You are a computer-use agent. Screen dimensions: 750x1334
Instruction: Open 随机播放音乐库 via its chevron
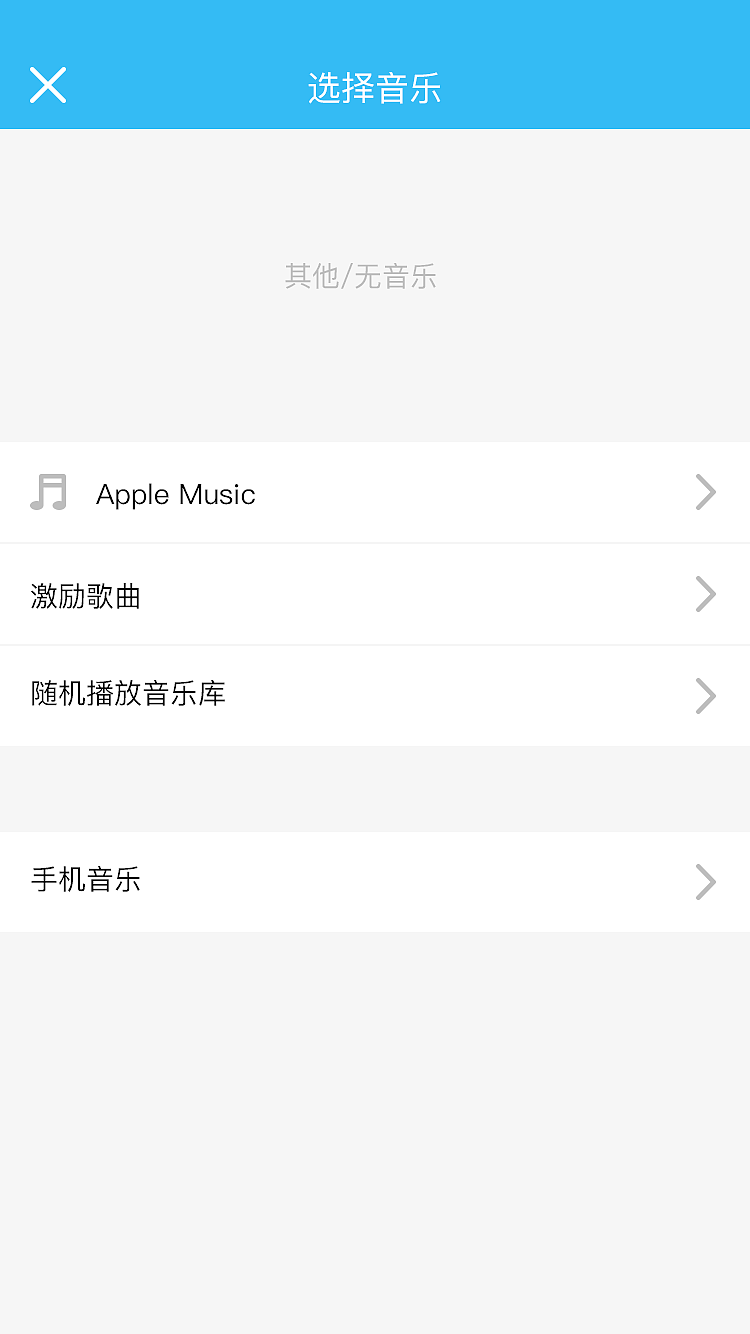[x=706, y=695]
